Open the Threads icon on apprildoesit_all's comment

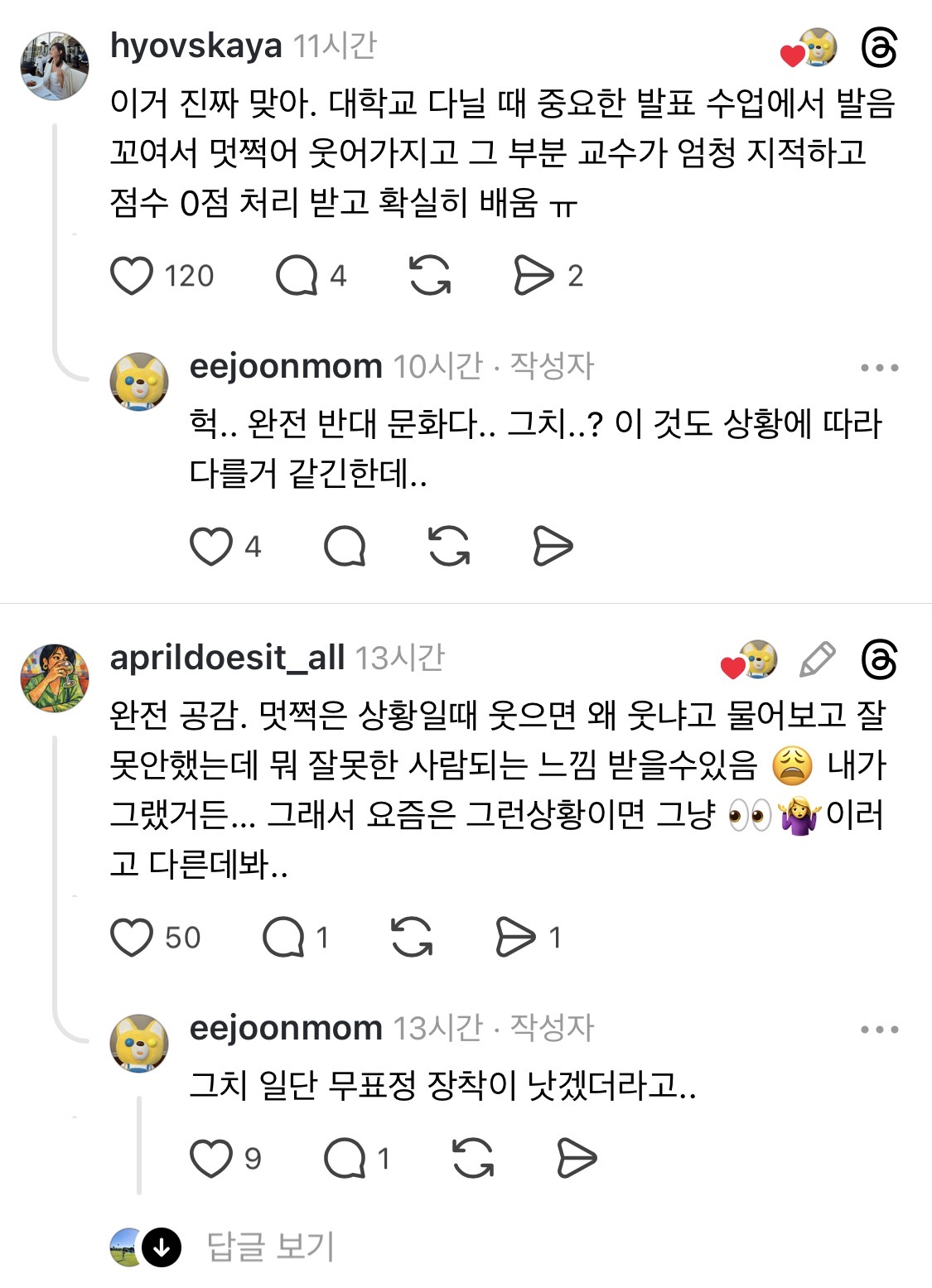point(878,660)
